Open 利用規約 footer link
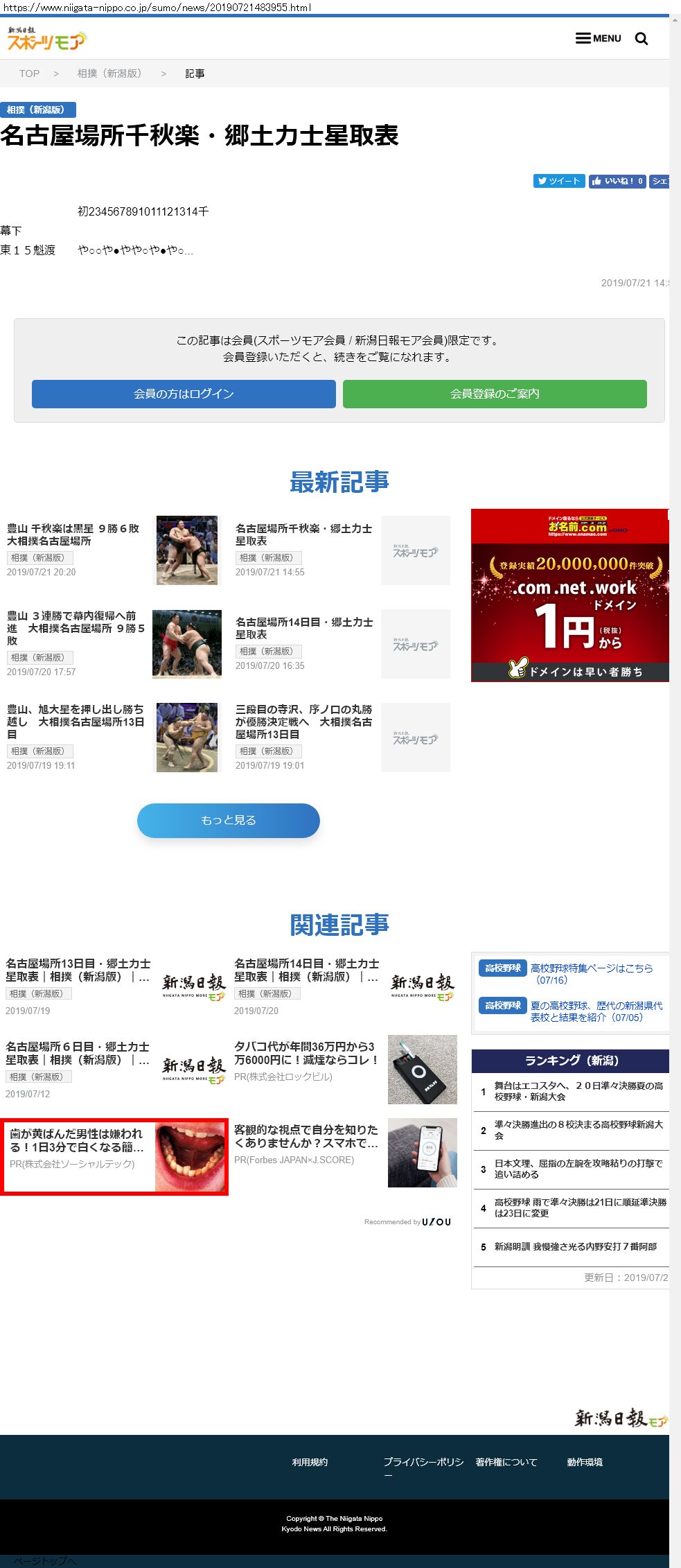The height and width of the screenshot is (1568, 681). [x=310, y=1462]
